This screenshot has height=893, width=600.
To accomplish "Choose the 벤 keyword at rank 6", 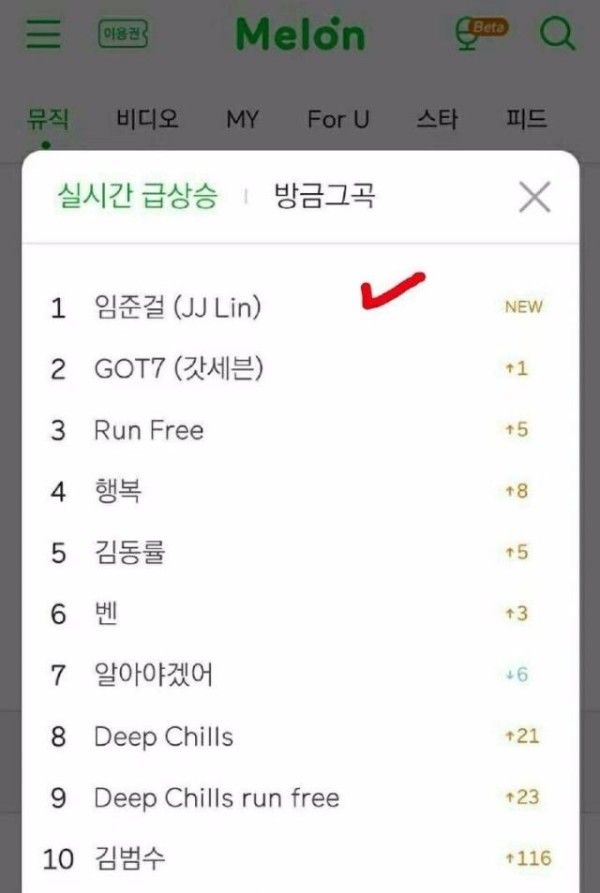I will click(x=105, y=613).
